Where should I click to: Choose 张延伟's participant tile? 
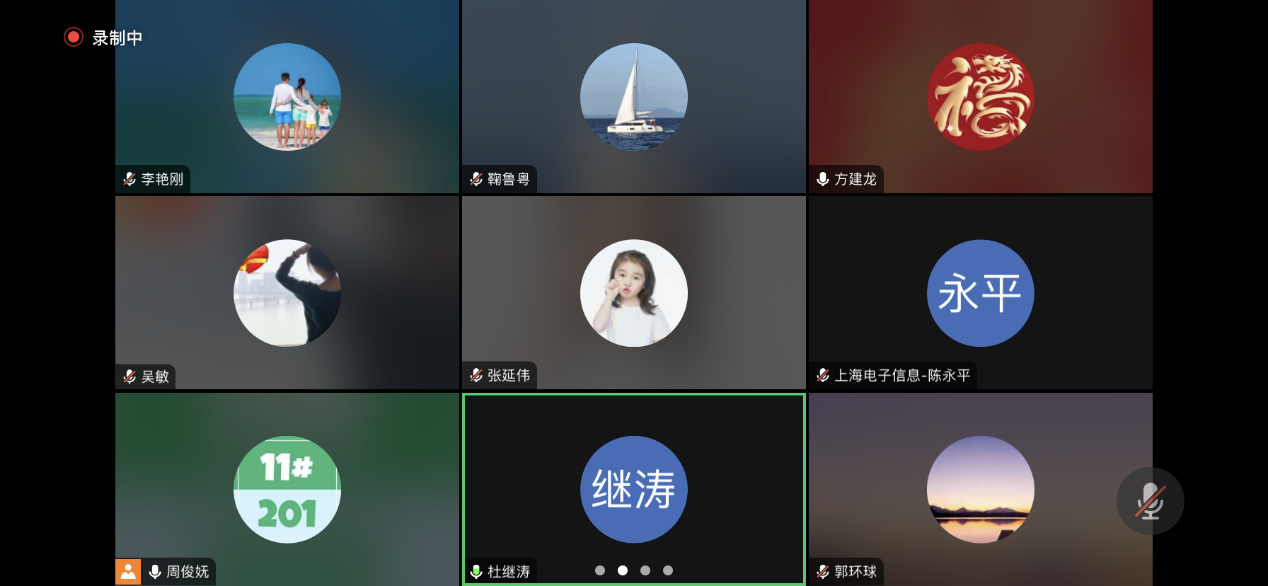click(633, 292)
